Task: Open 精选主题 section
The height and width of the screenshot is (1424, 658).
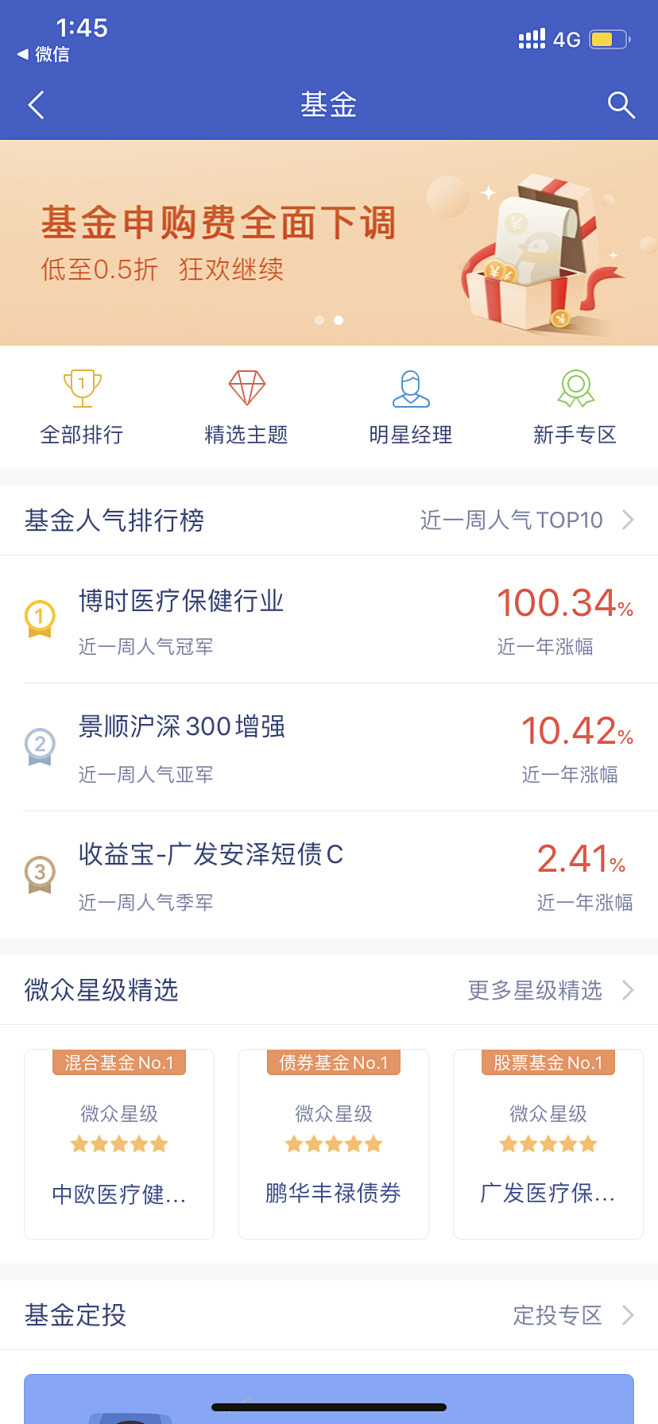Action: [246, 407]
